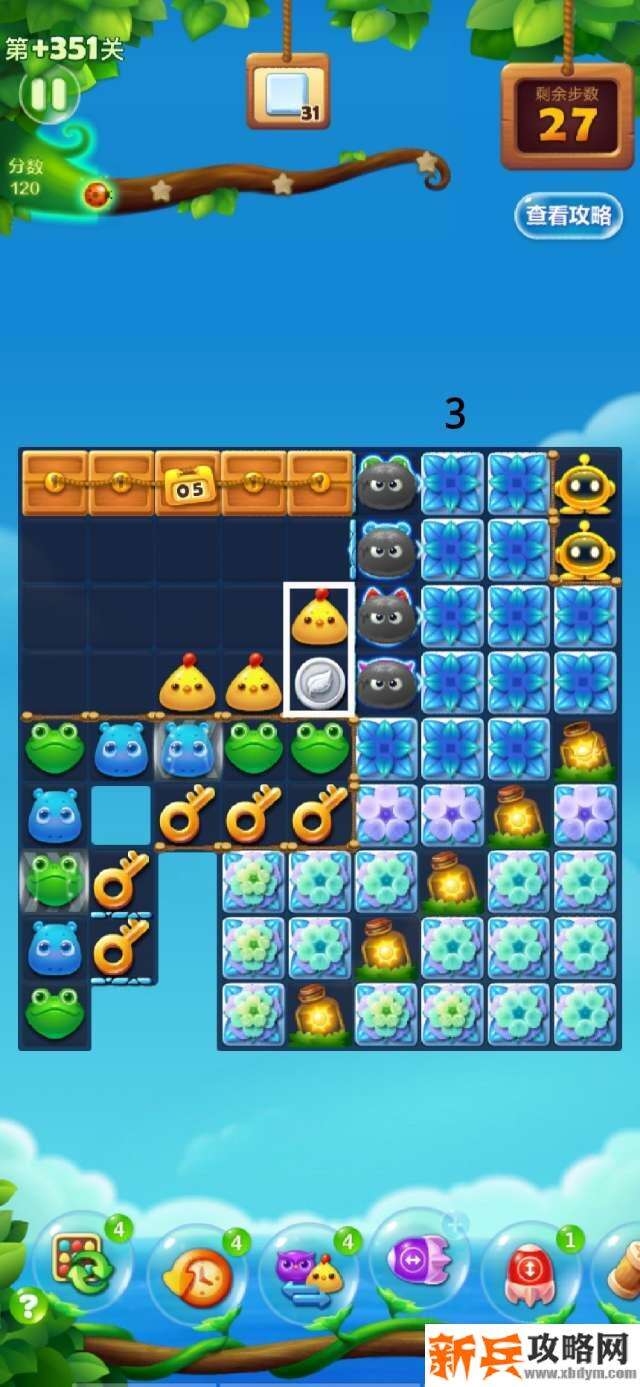
Task: Use the red vertical rocket booster
Action: (x=531, y=1274)
